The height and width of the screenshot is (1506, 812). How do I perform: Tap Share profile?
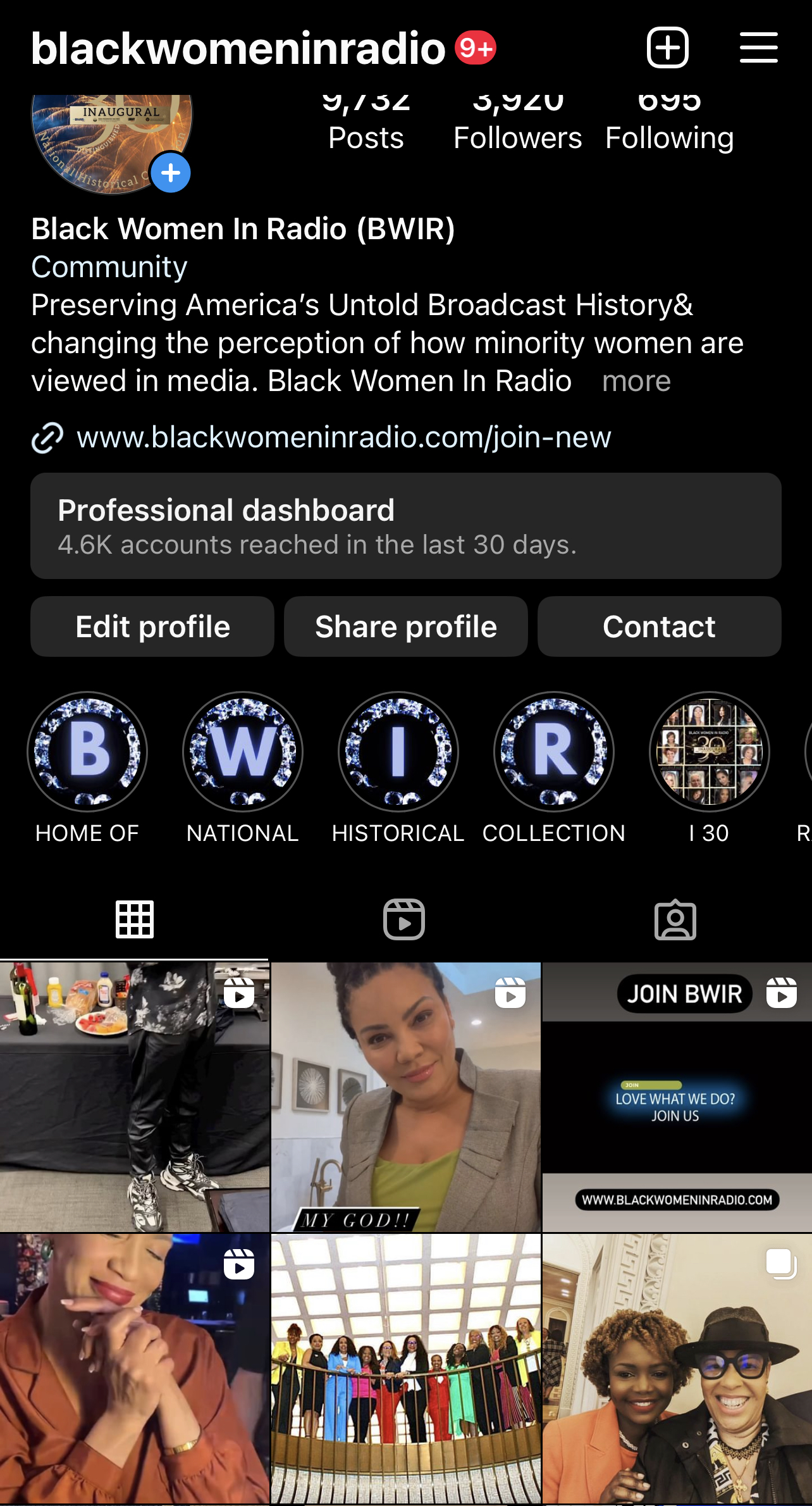[x=406, y=626]
